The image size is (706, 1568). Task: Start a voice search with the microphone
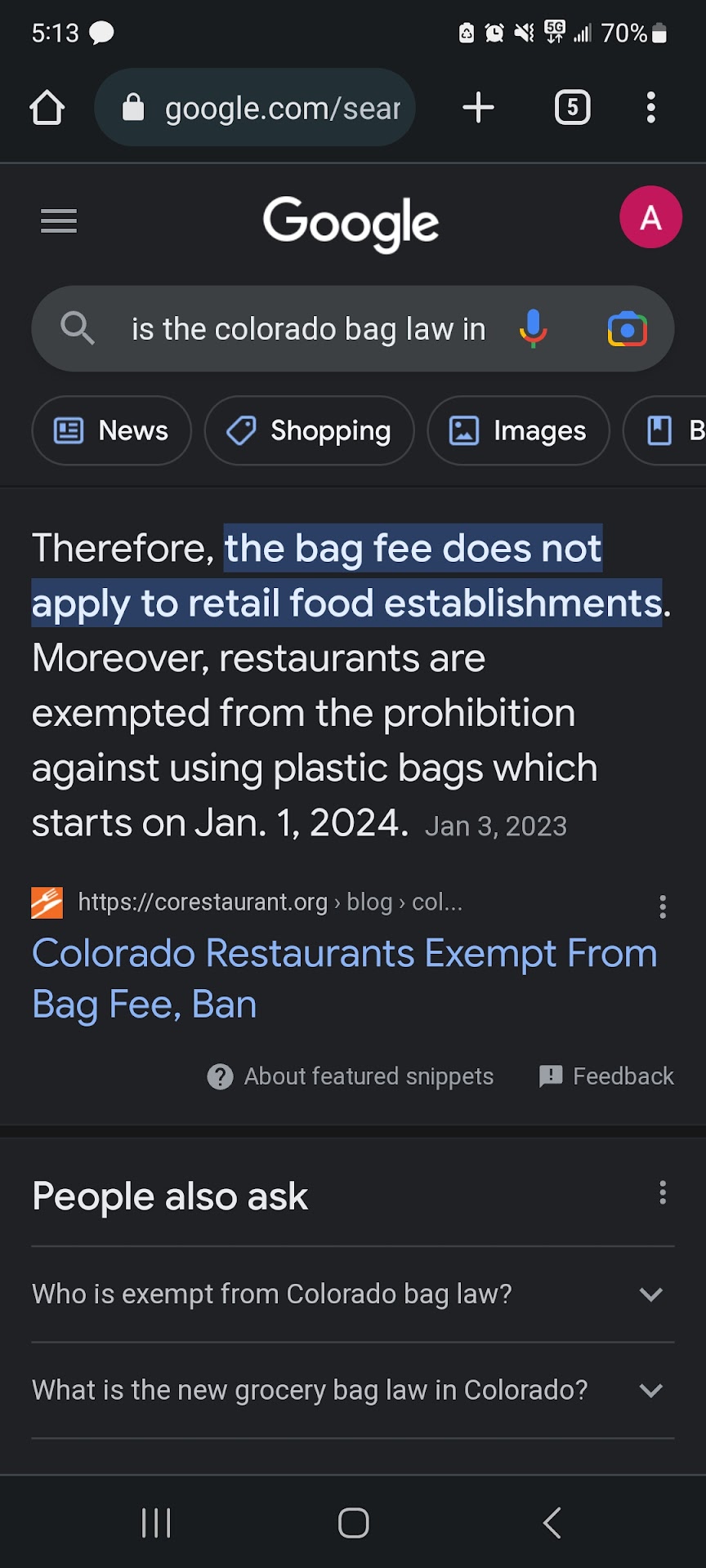(x=533, y=329)
